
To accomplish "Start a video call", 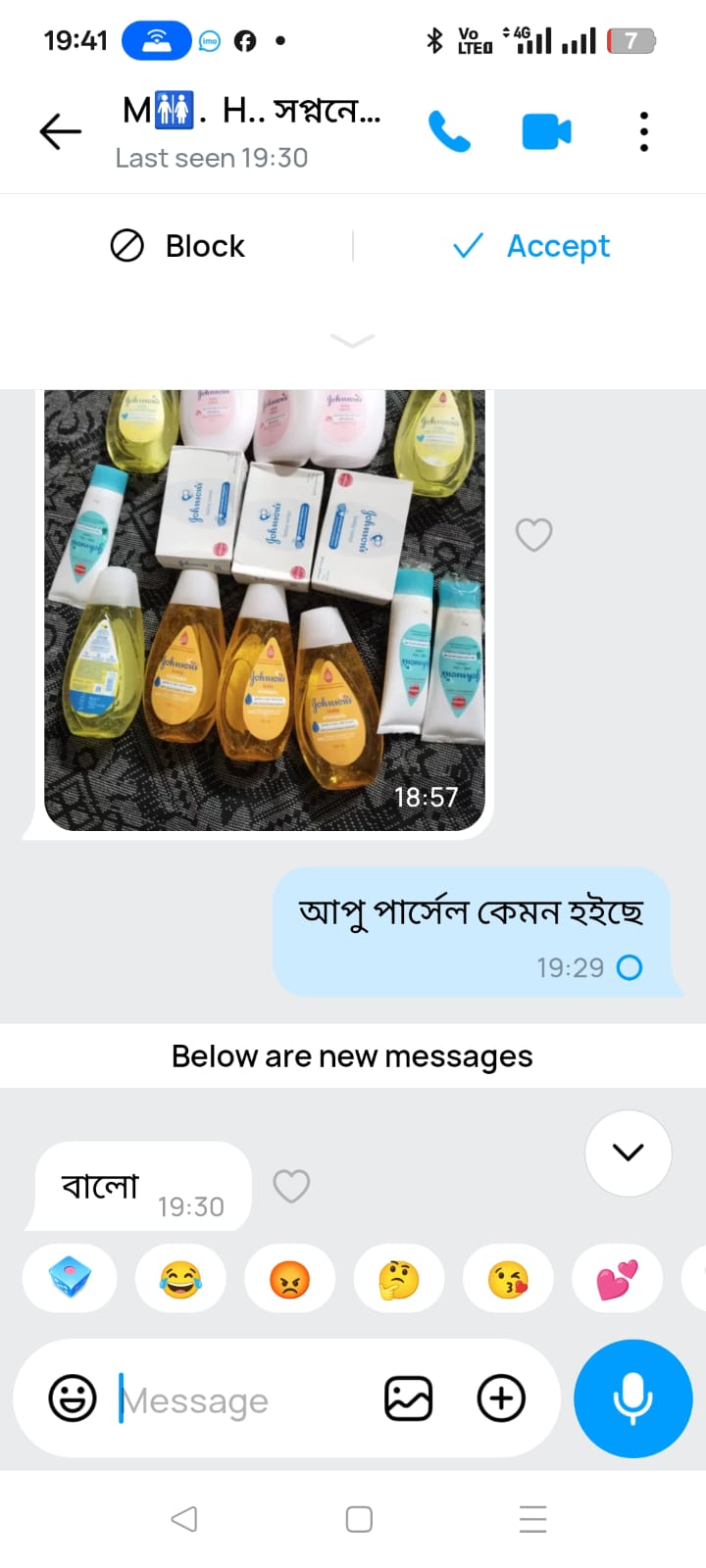I will pos(546,131).
